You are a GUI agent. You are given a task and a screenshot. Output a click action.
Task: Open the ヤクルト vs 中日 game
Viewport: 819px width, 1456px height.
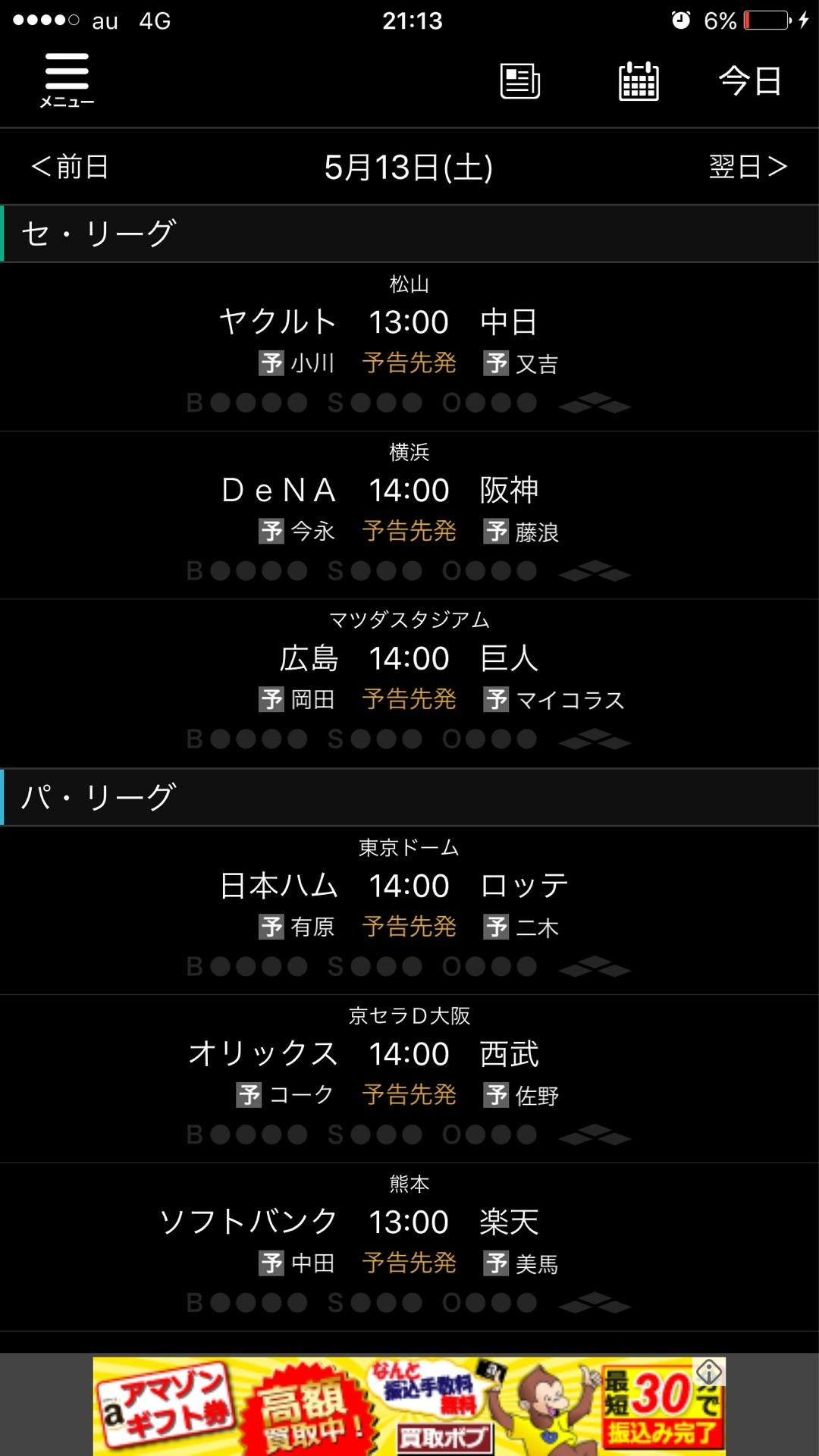click(409, 347)
